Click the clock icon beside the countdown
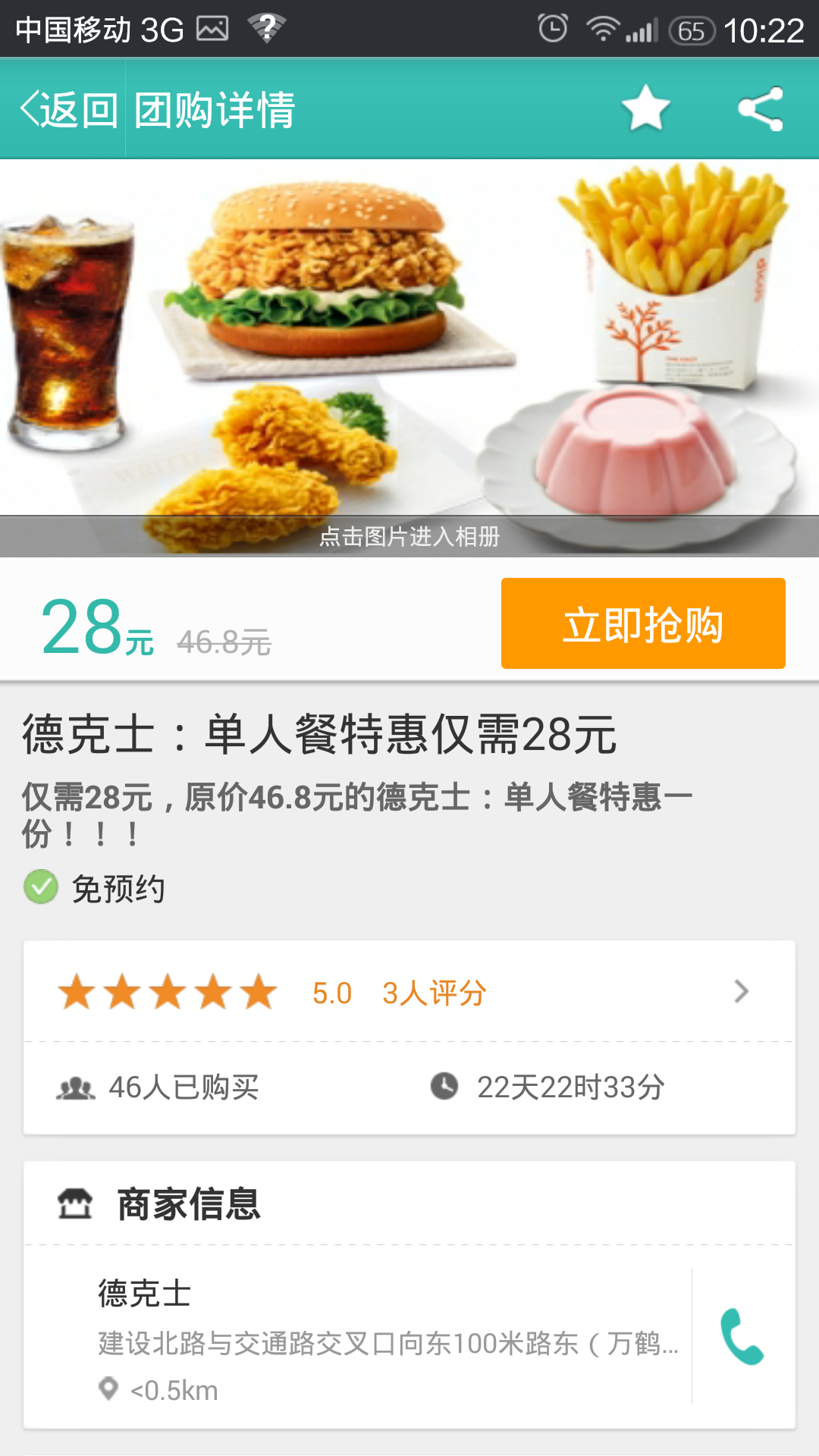The height and width of the screenshot is (1456, 819). (x=444, y=1087)
